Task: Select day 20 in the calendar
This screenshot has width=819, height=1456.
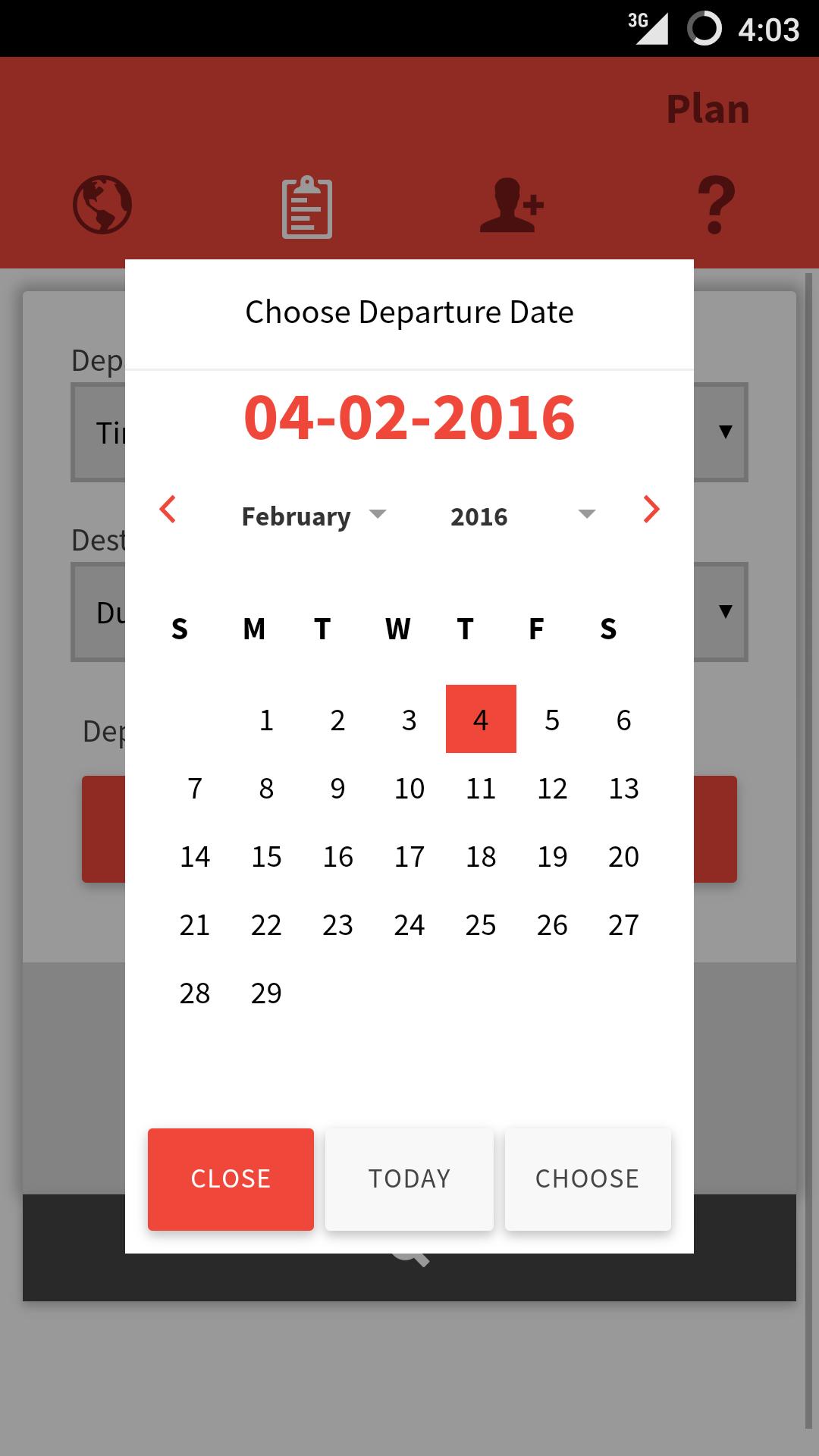Action: pos(624,857)
